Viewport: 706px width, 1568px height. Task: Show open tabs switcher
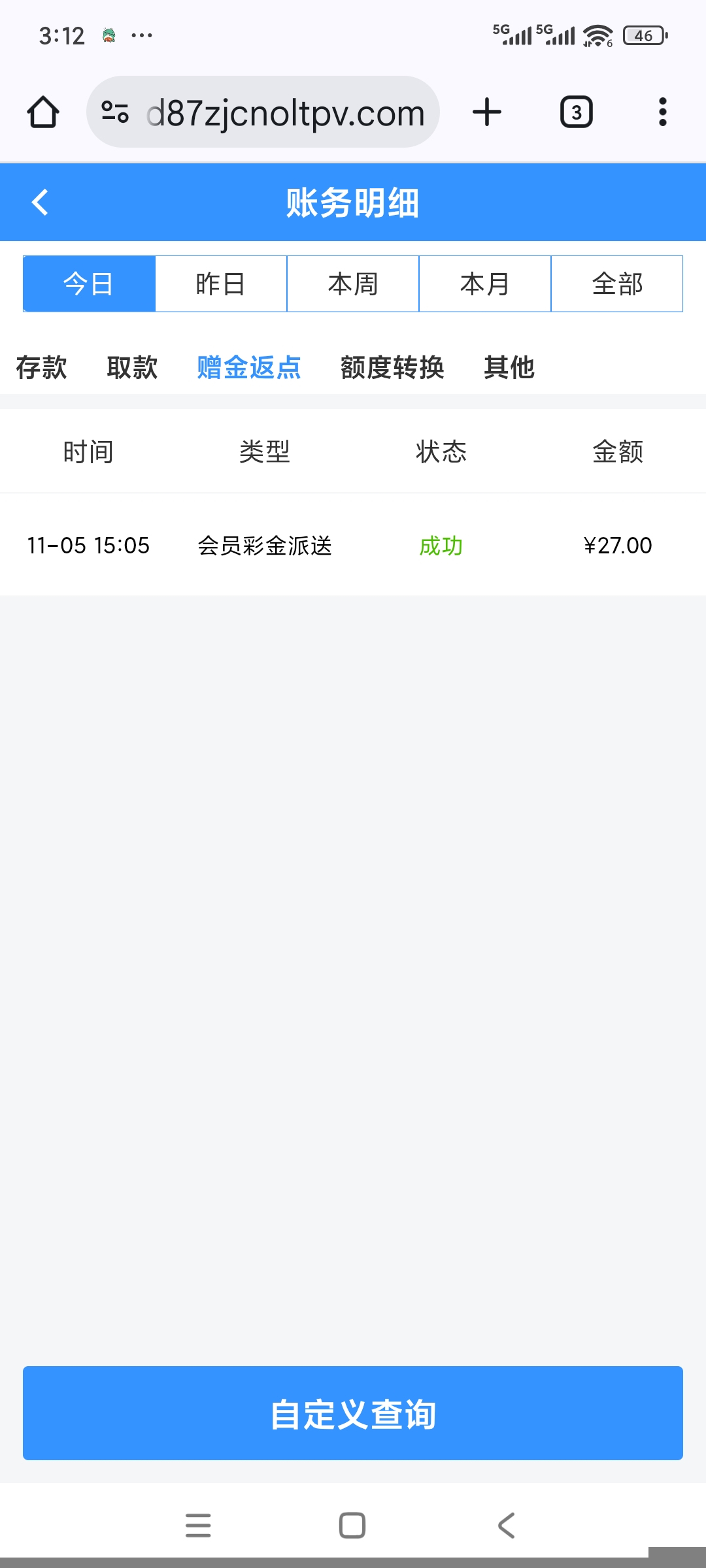click(576, 112)
